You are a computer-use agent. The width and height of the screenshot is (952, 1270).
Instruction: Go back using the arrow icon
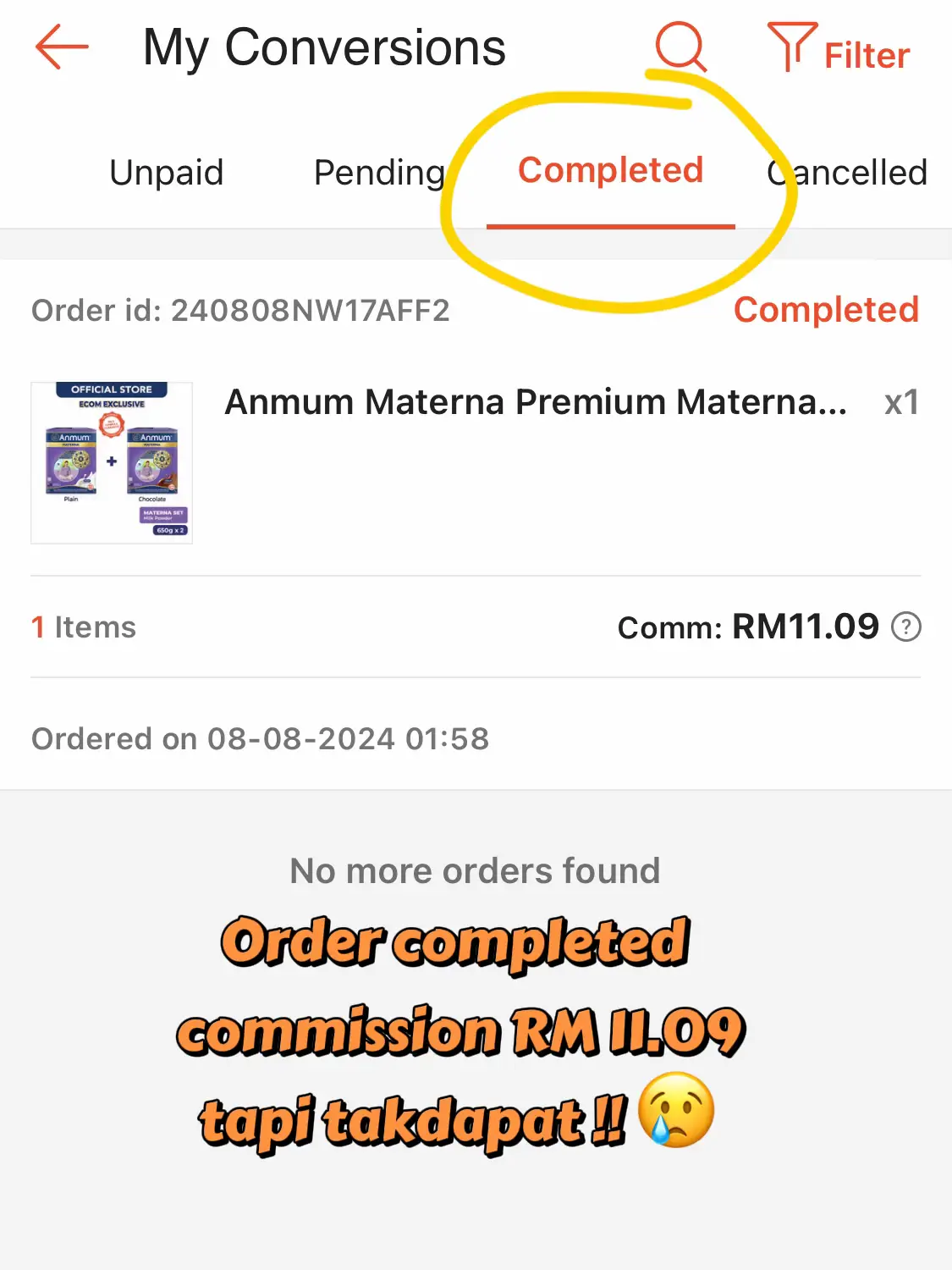point(62,47)
